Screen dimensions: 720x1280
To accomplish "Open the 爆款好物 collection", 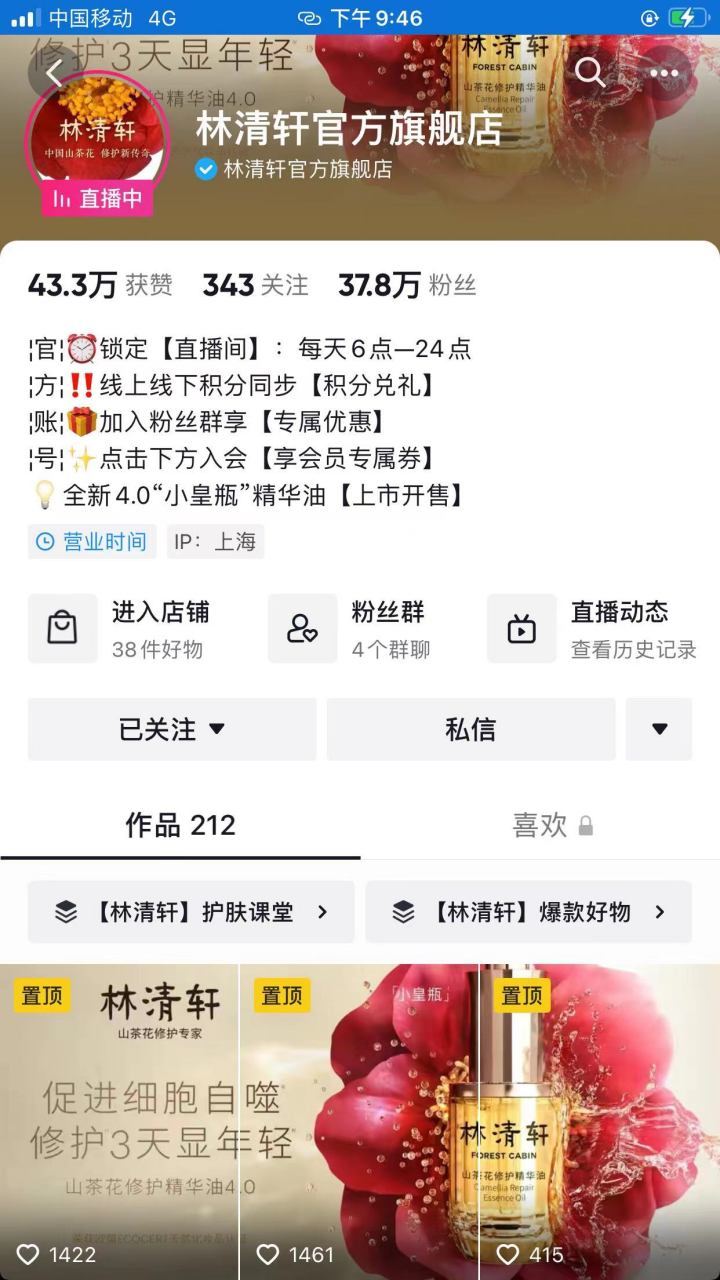I will pyautogui.click(x=528, y=912).
